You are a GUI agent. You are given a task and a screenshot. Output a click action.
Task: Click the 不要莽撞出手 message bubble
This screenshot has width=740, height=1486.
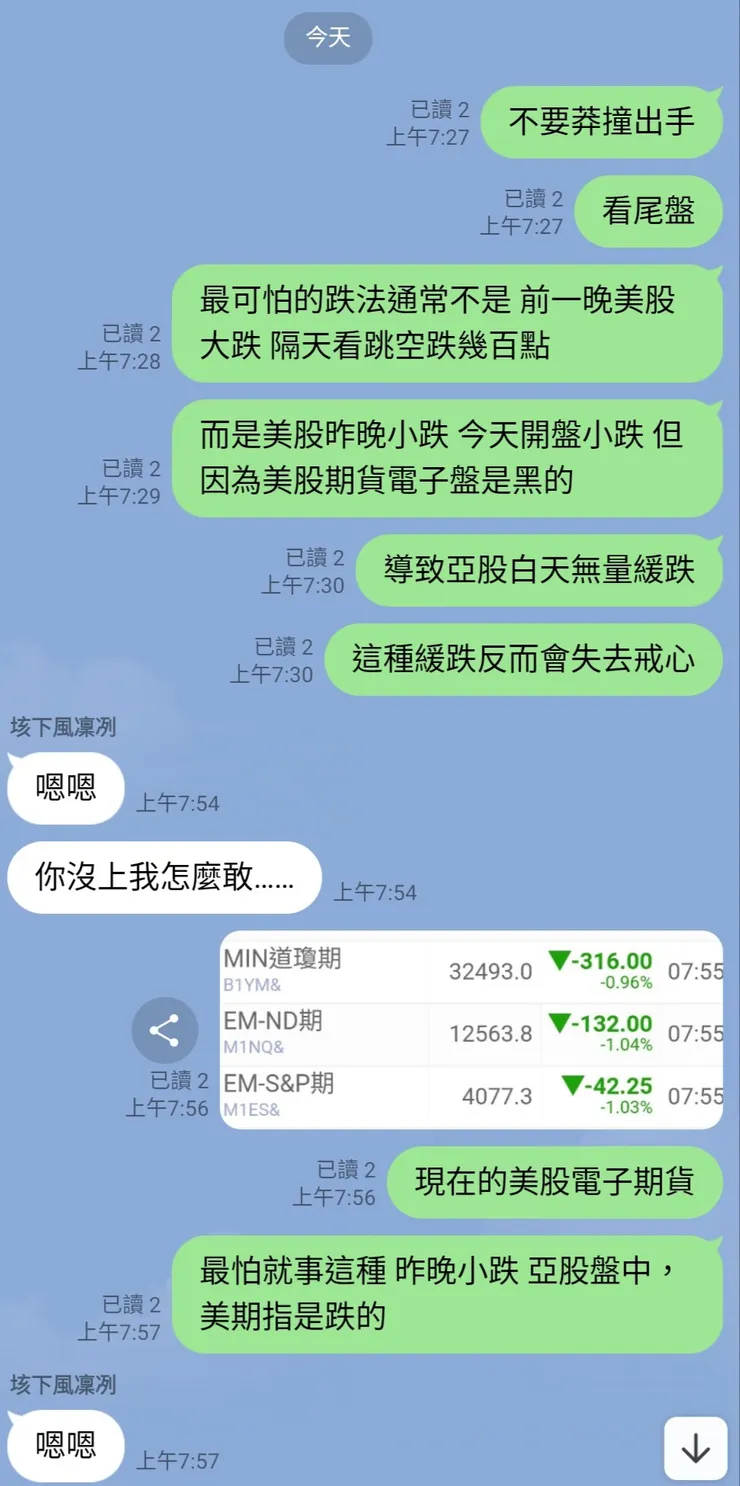tap(600, 121)
